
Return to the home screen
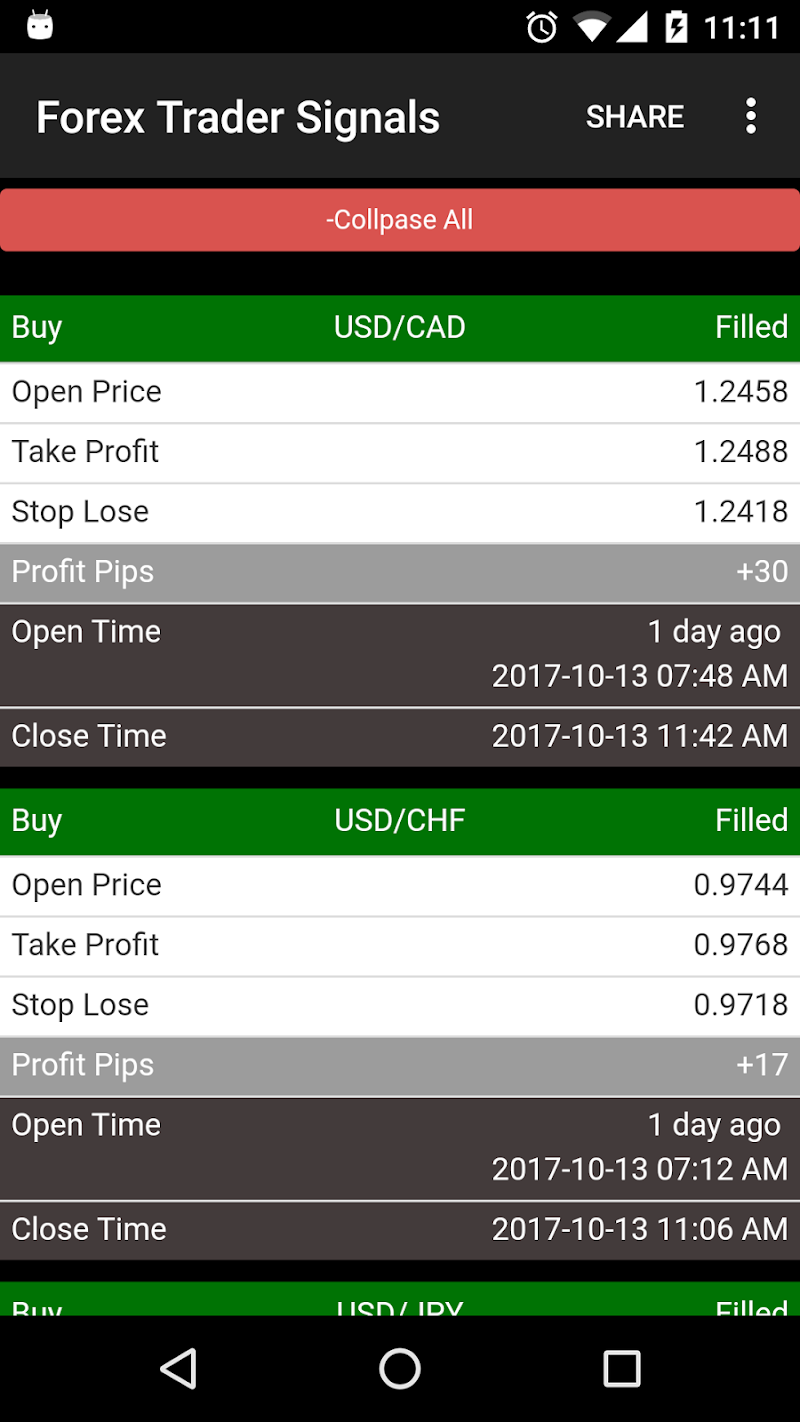[400, 1369]
